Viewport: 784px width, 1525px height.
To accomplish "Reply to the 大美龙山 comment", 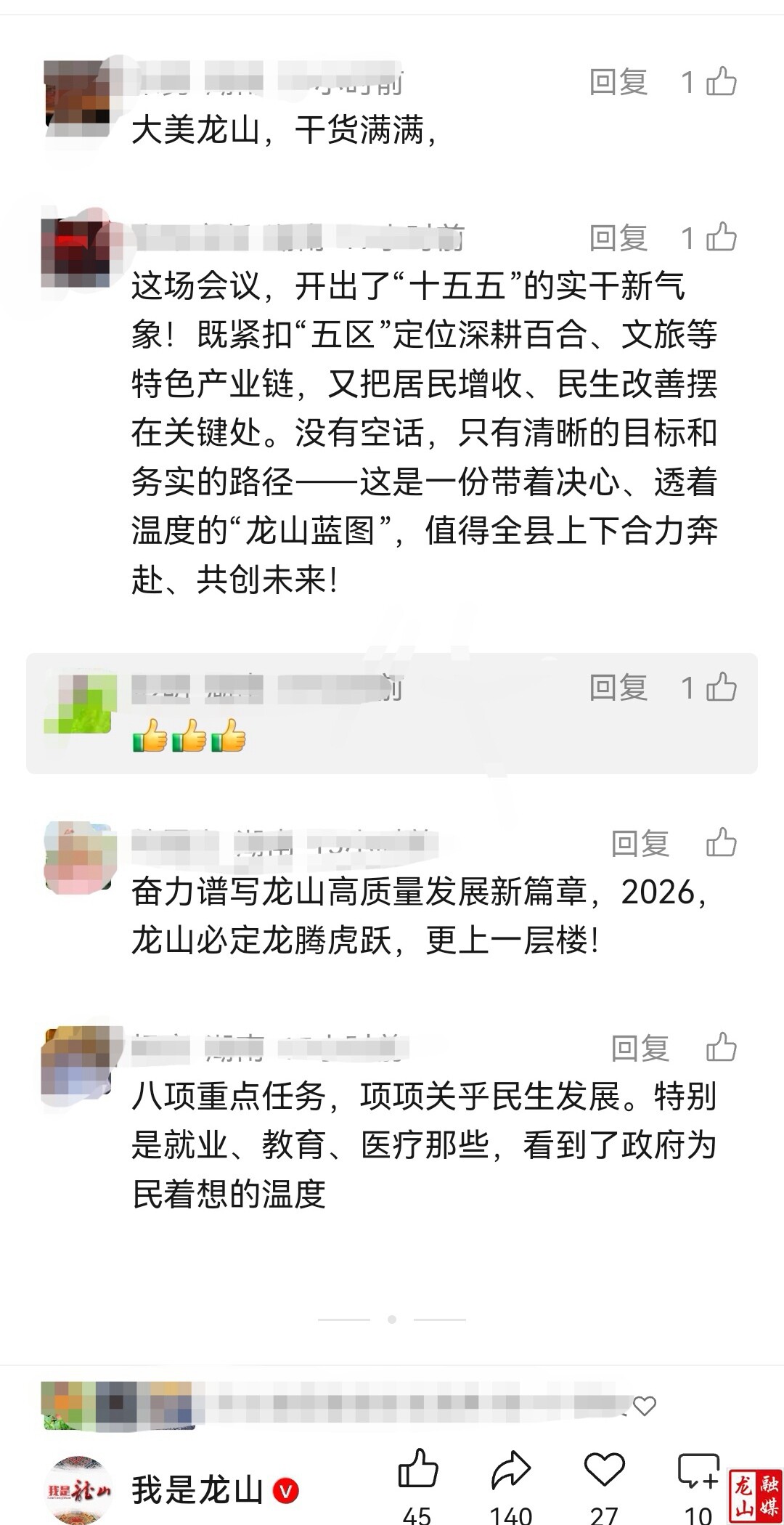I will pos(618,82).
